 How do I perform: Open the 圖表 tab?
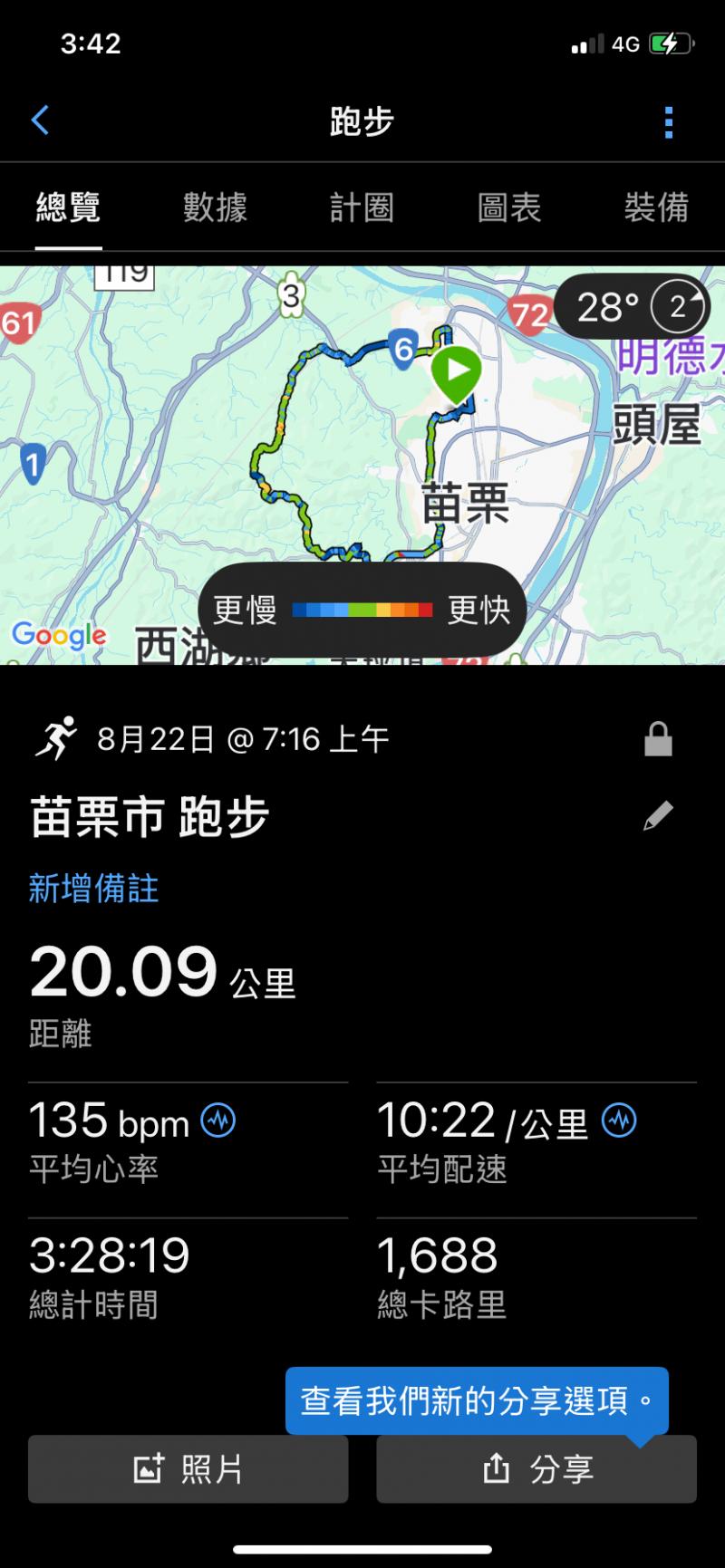[509, 207]
